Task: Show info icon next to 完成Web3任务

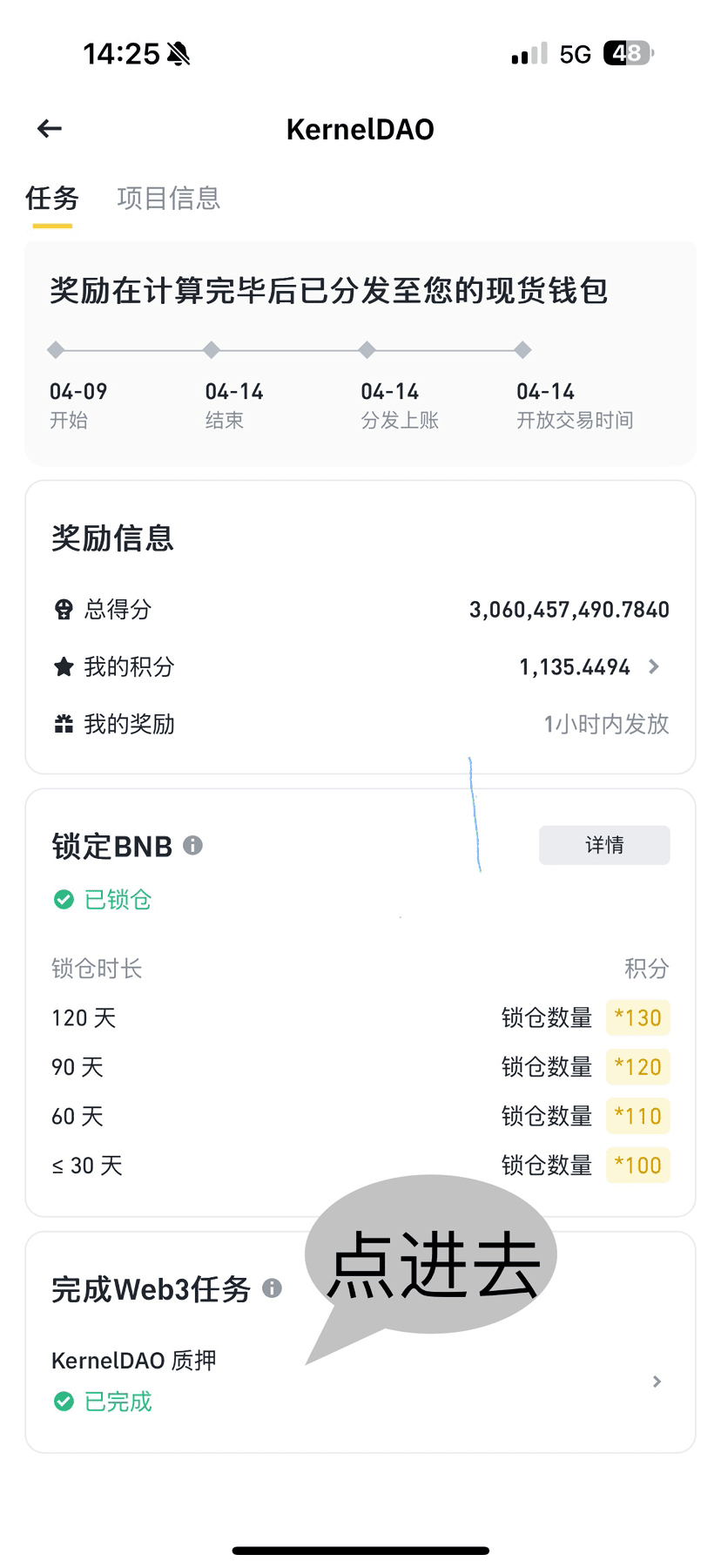Action: pyautogui.click(x=272, y=1288)
